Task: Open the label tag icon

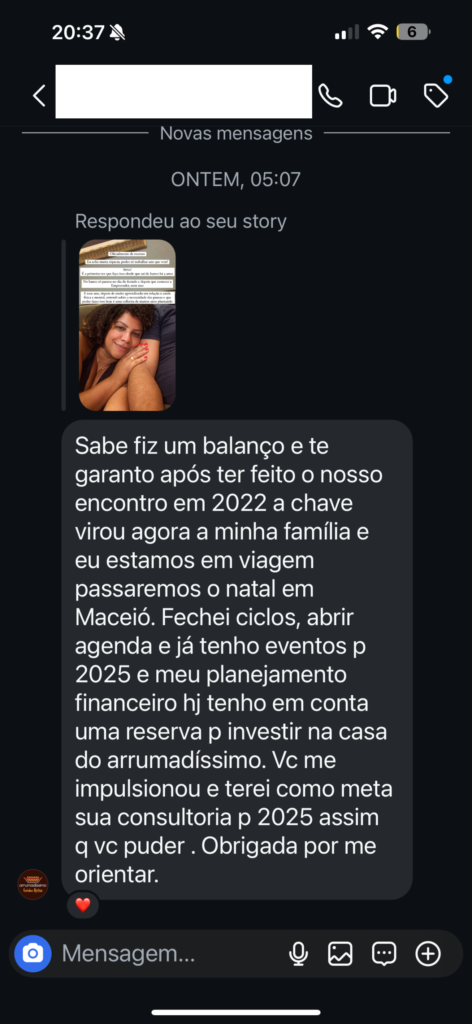Action: pyautogui.click(x=436, y=96)
